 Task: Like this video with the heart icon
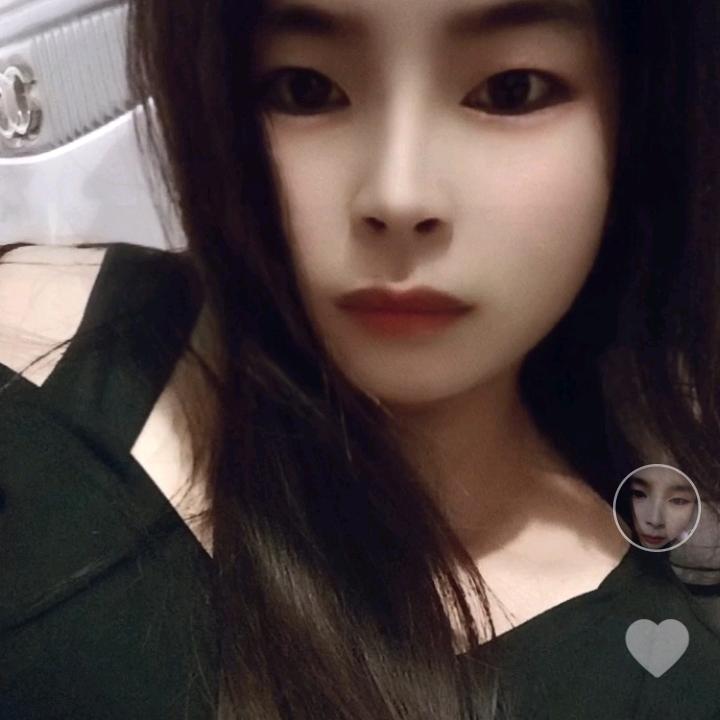coord(657,645)
